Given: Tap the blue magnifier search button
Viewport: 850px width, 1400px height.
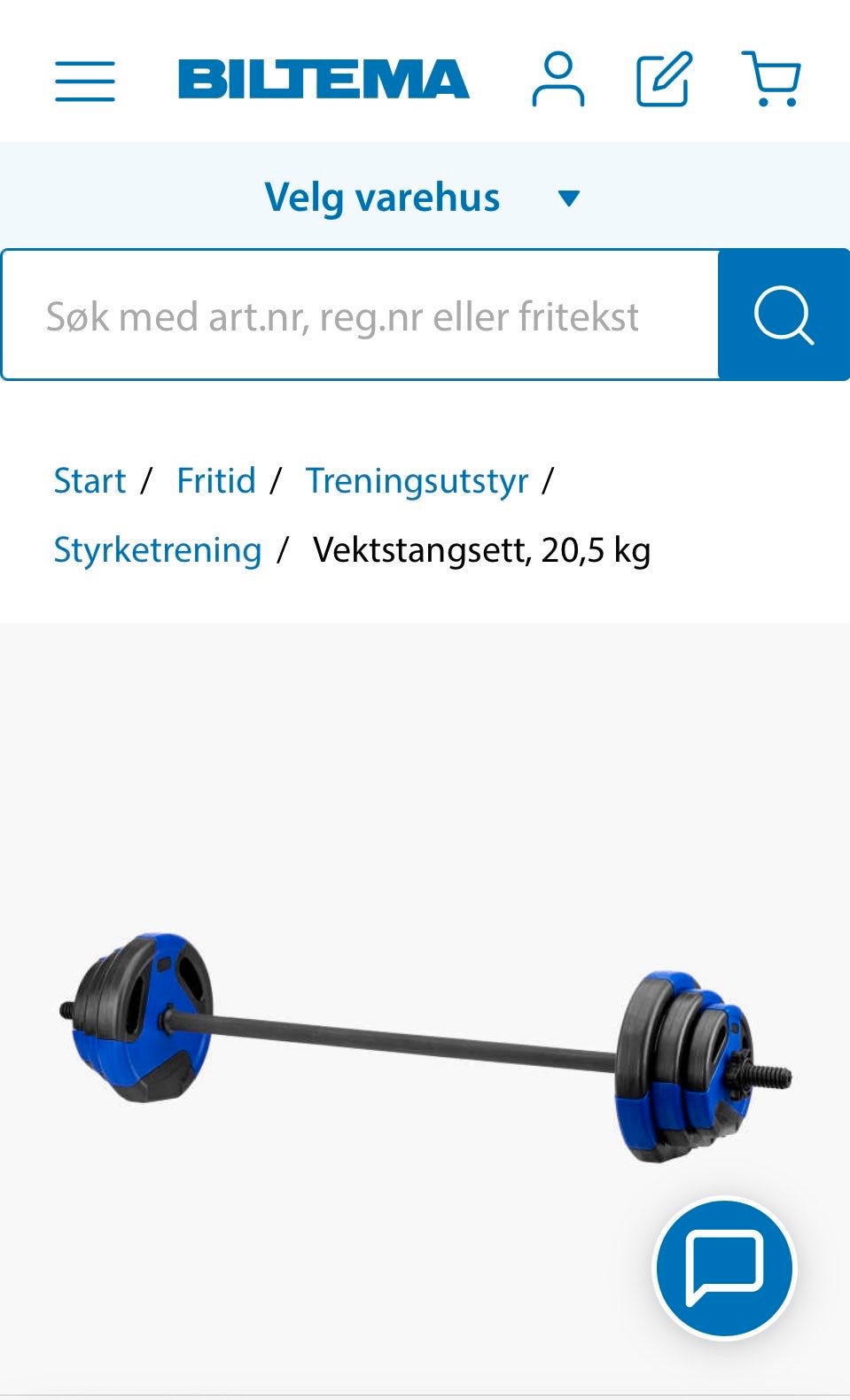Looking at the screenshot, I should coord(784,315).
